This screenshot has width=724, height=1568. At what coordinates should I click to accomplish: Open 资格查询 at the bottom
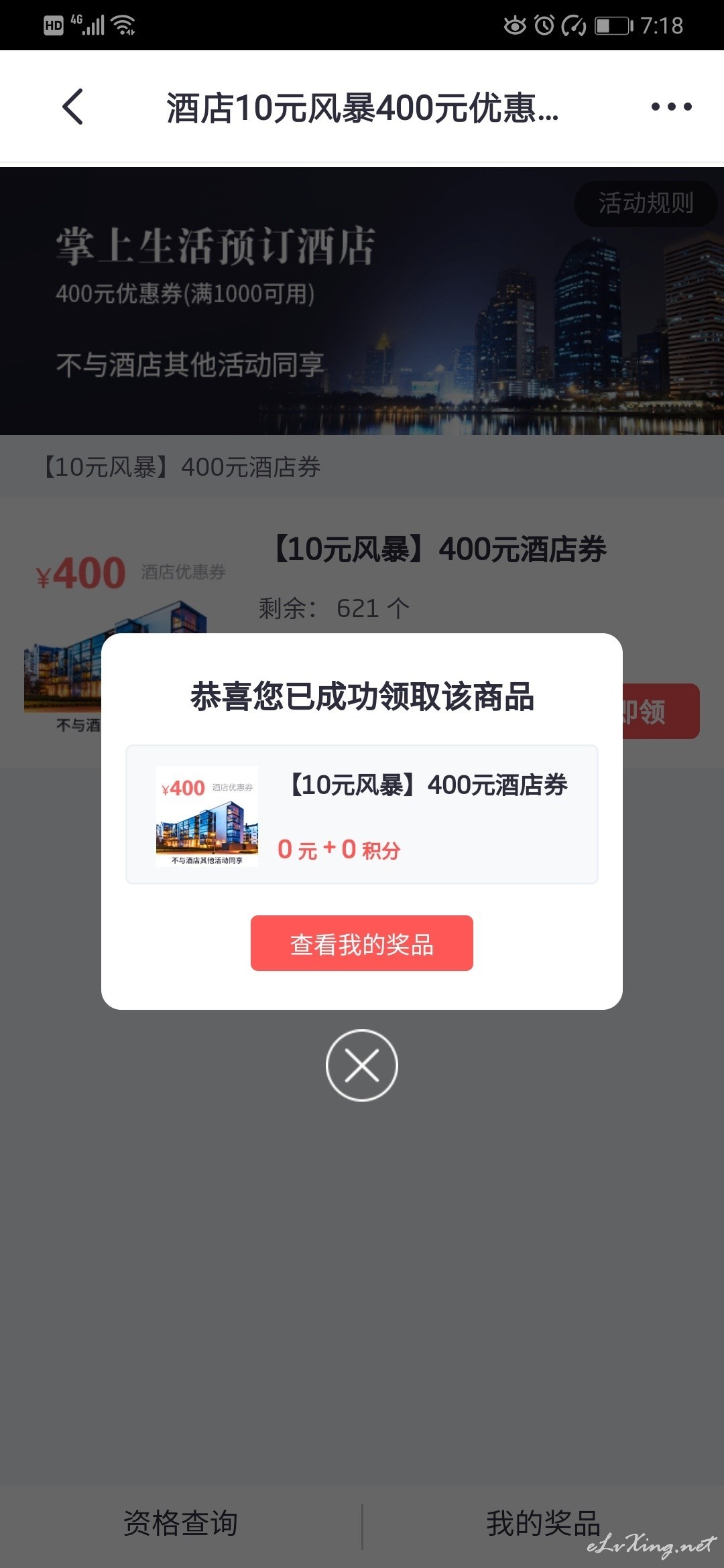pos(180,1523)
